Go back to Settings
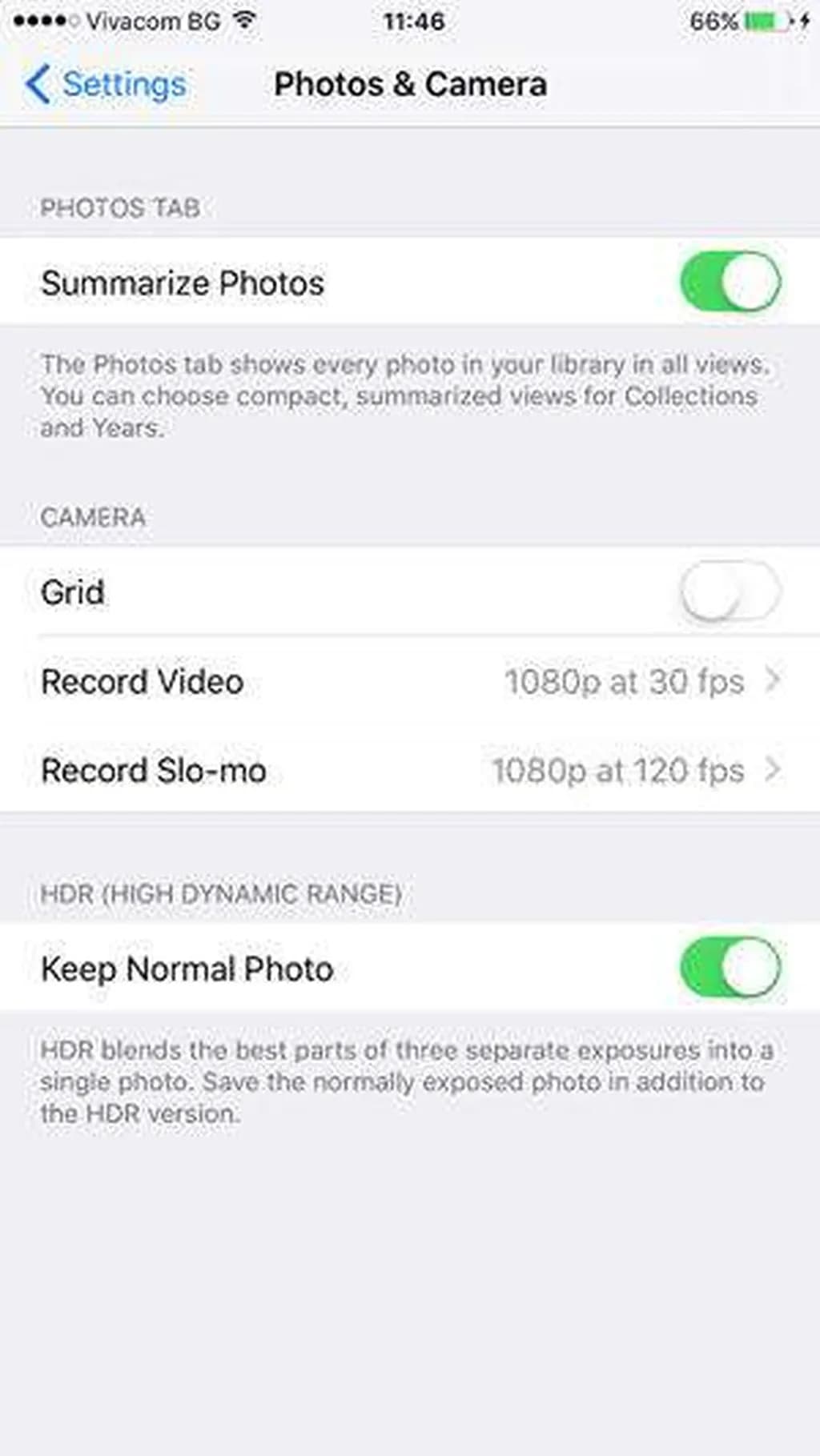Screen dimensions: 820x1456 [106, 85]
